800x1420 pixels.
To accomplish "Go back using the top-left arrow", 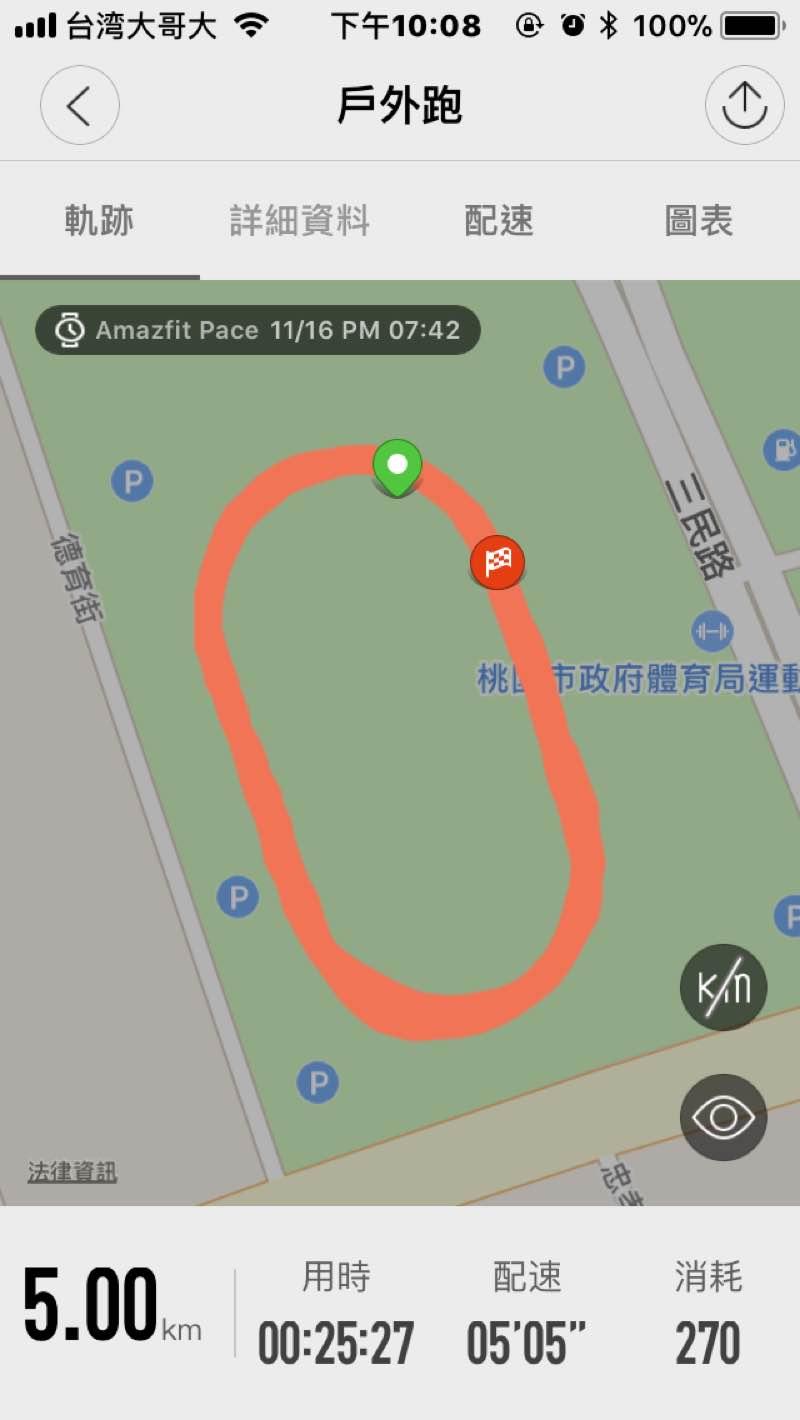I will click(x=80, y=105).
